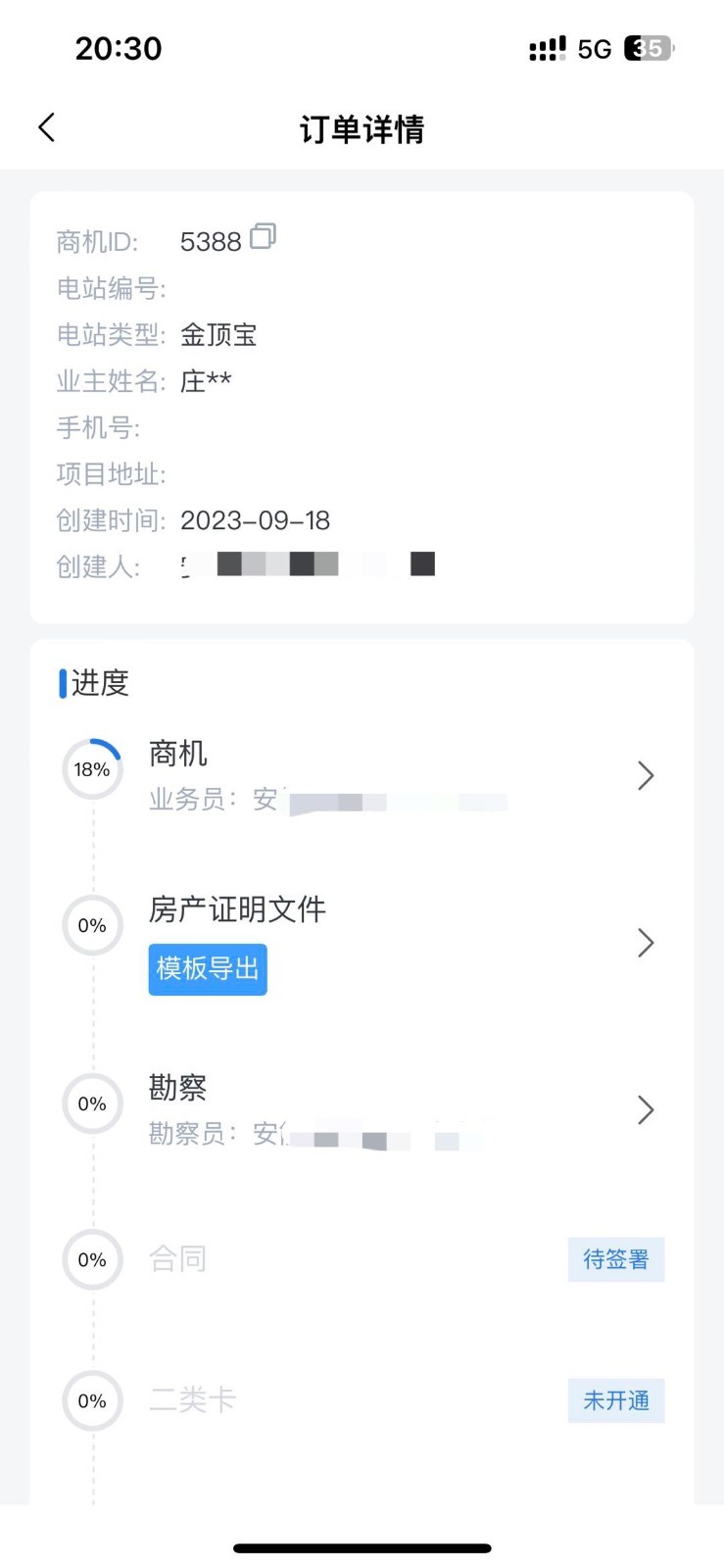Tap the 待签署 status label on 合同
The height and width of the screenshot is (1568, 724).
(616, 1260)
